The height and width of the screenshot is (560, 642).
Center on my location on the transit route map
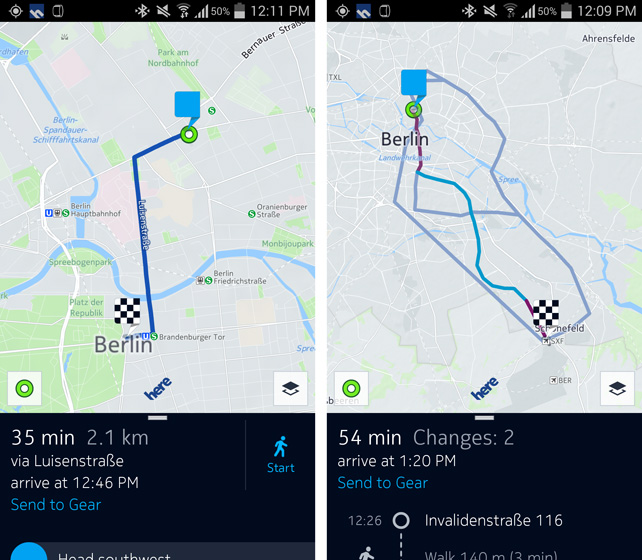pos(352,389)
